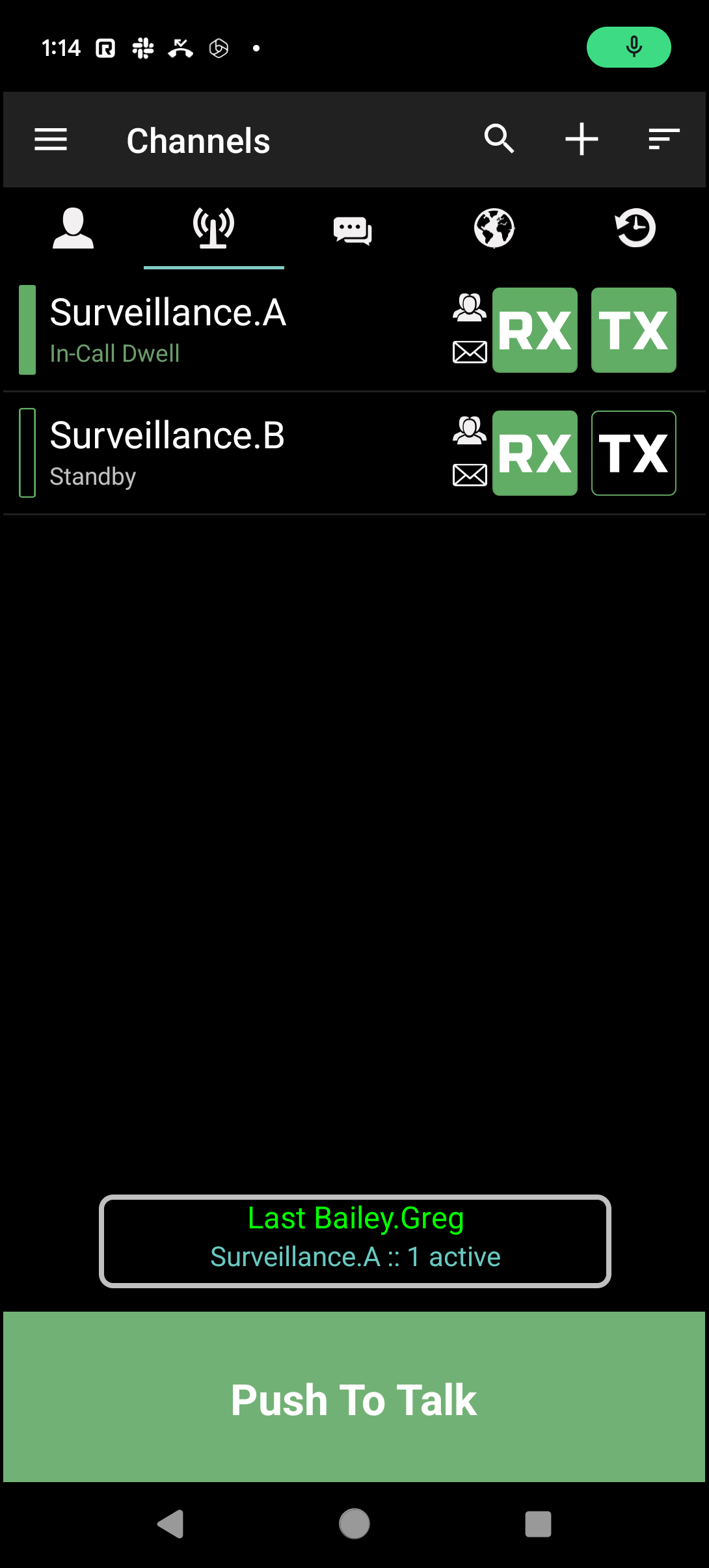This screenshot has height=1568, width=709.
Task: View members of Surveillance.A
Action: [x=470, y=308]
